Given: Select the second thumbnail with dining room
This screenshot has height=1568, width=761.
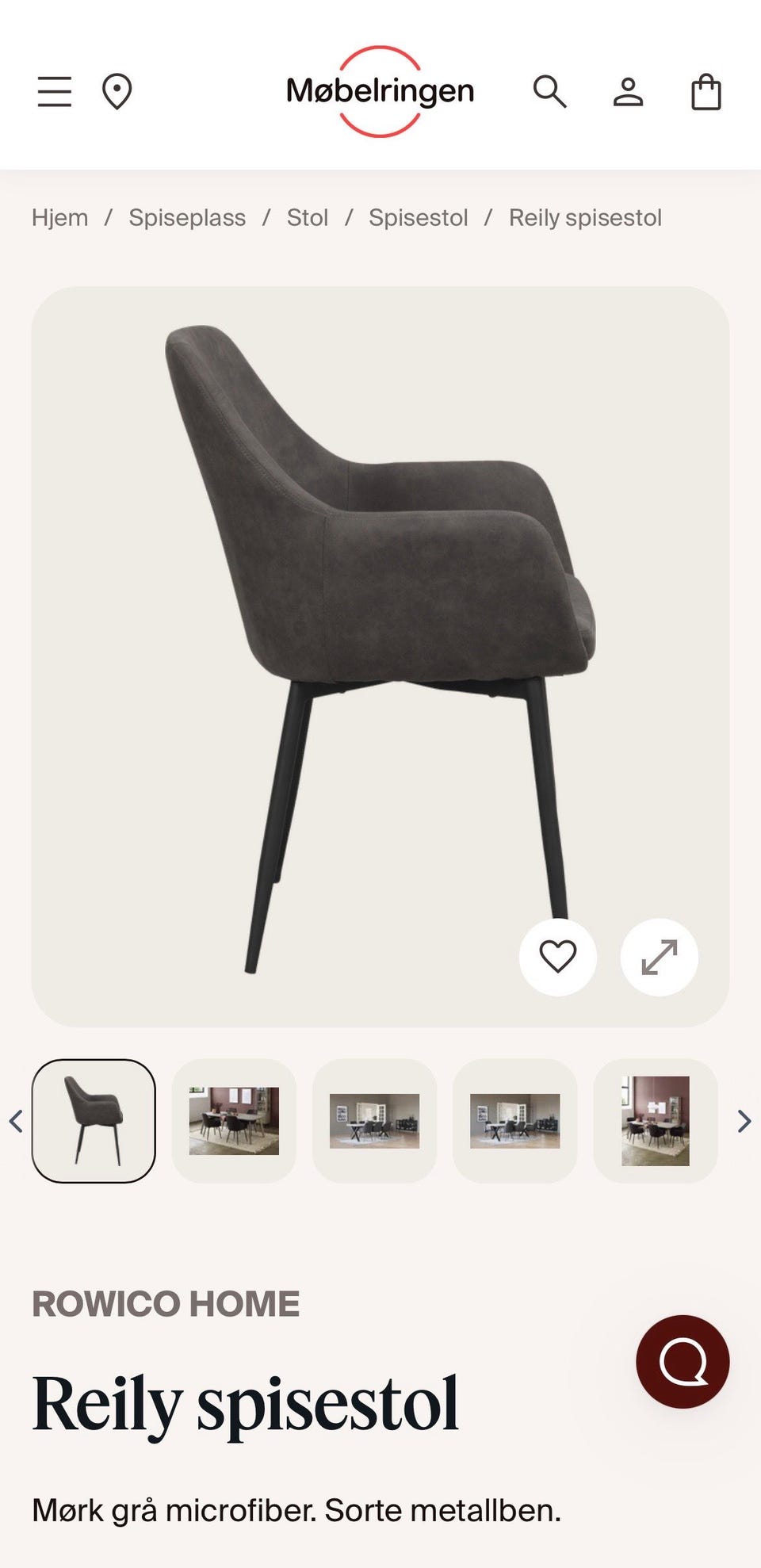Looking at the screenshot, I should coord(234,1121).
